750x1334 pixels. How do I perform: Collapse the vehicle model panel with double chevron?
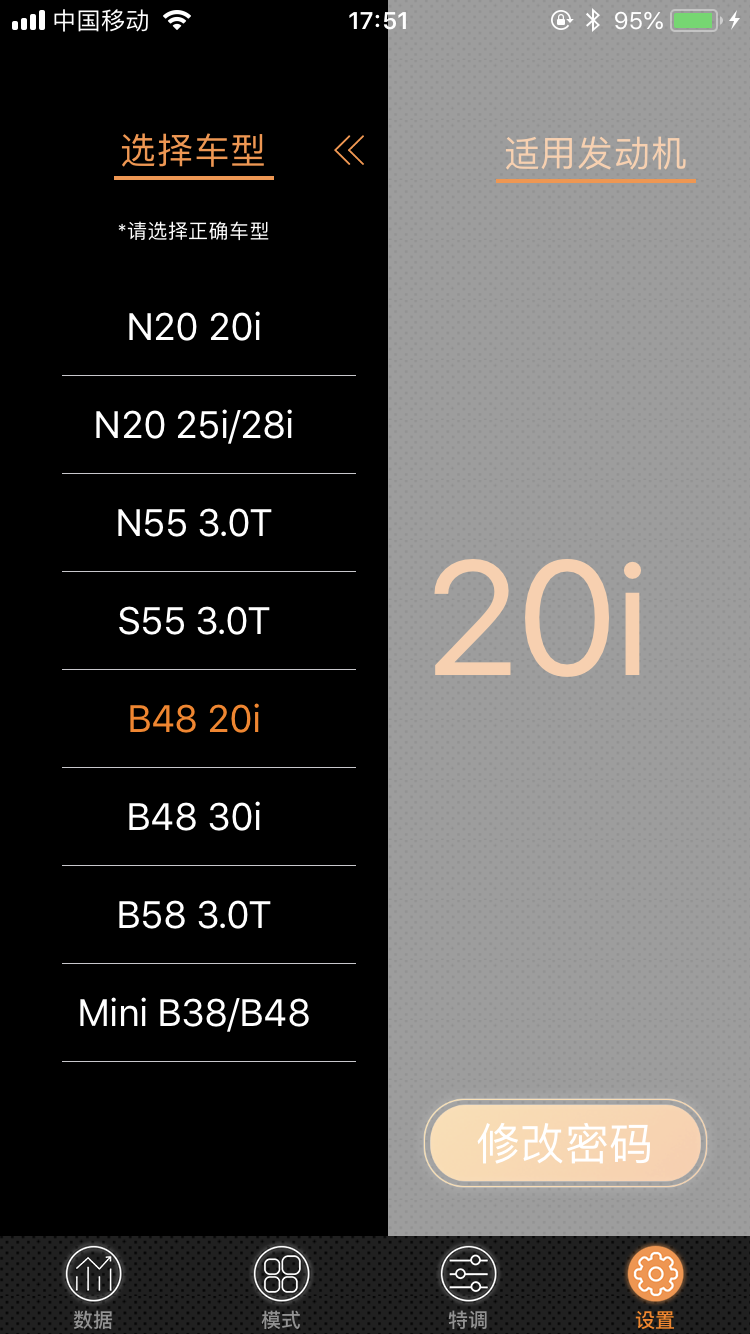tap(349, 151)
